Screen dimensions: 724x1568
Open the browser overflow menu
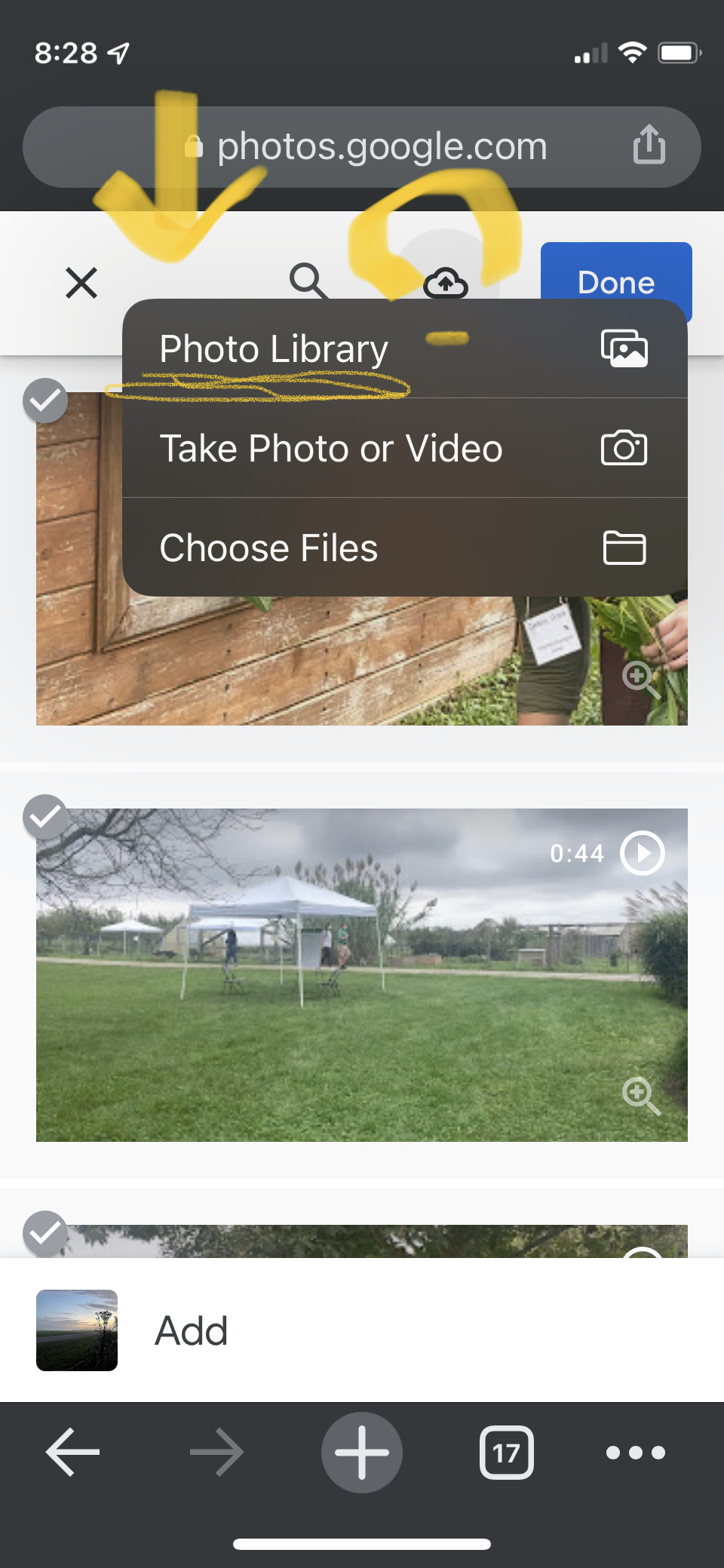[x=636, y=1452]
